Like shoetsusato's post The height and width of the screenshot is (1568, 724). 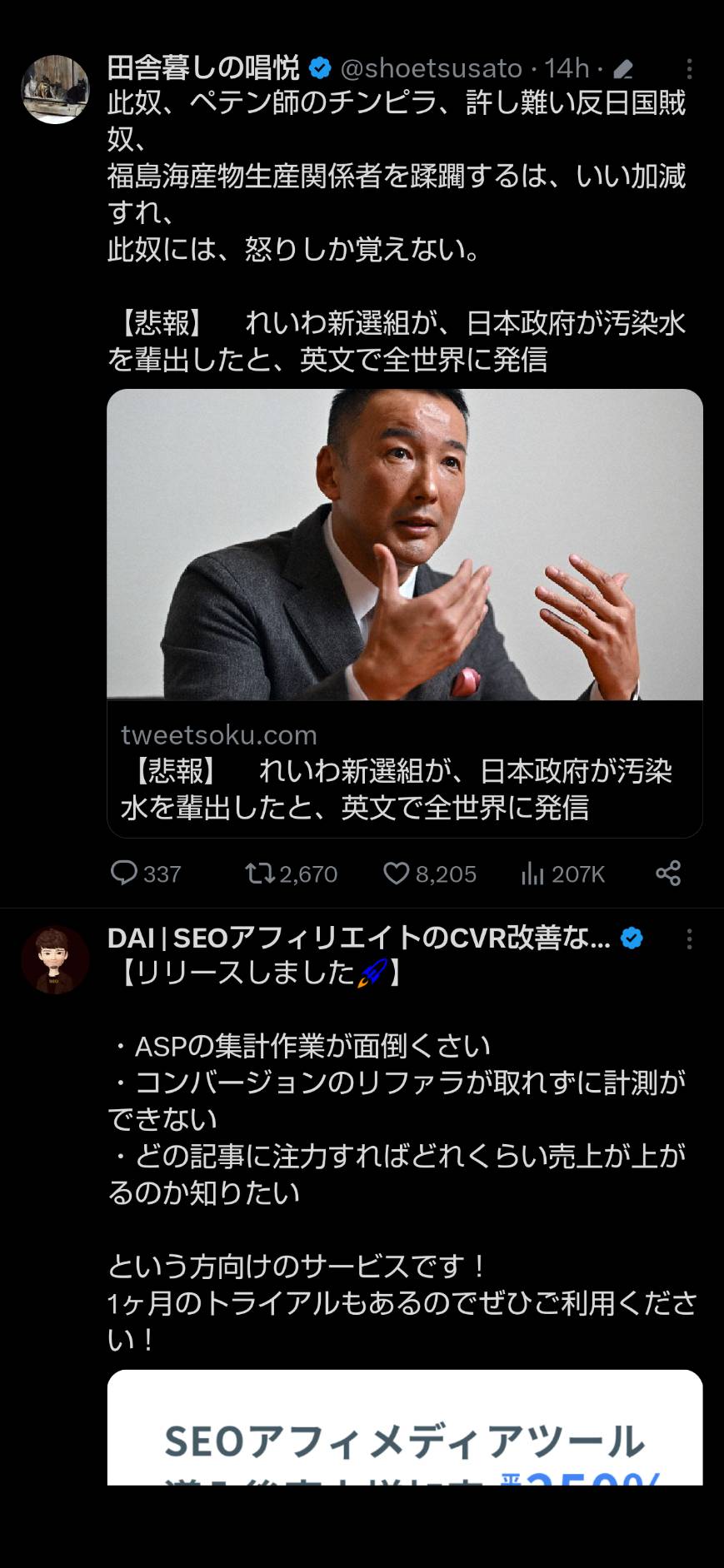point(430,874)
